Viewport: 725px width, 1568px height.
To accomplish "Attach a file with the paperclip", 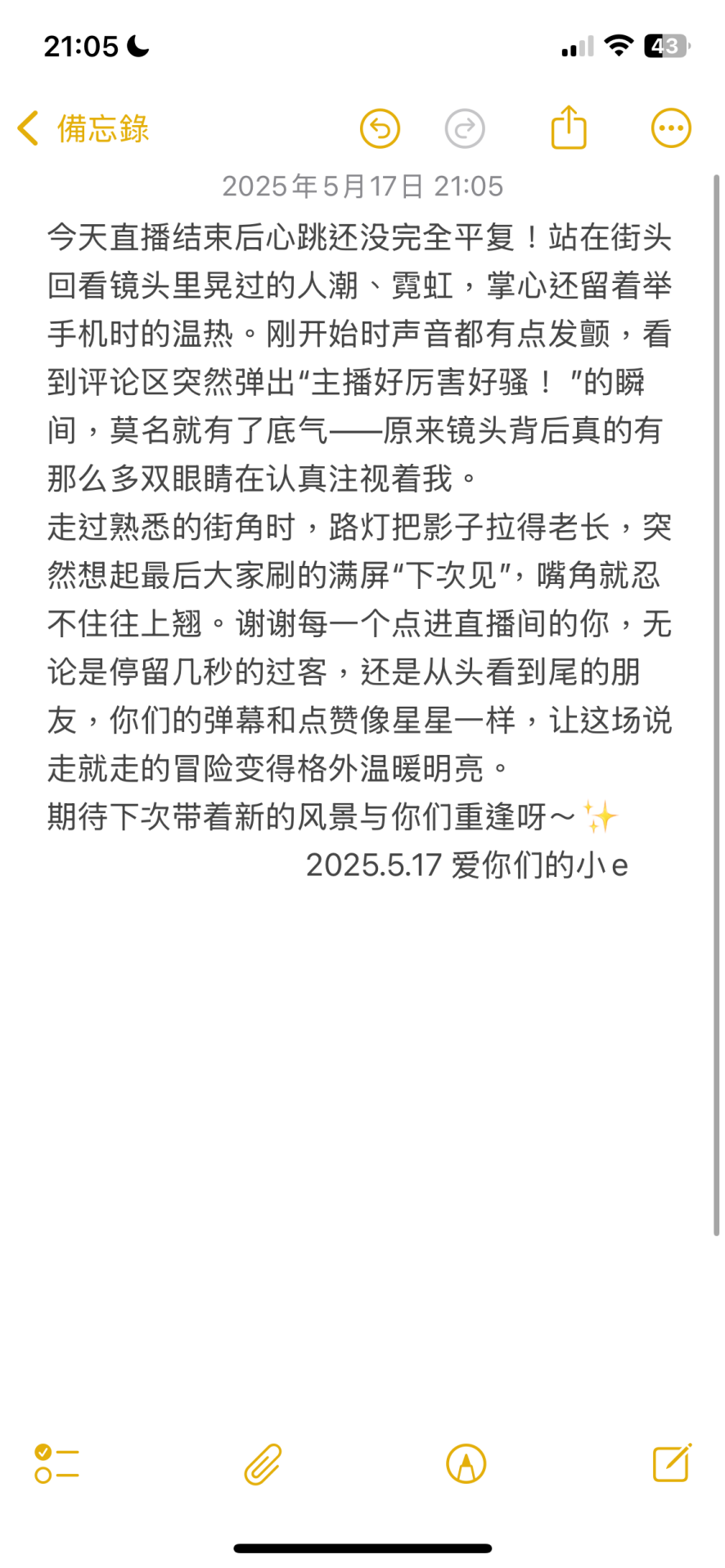I will [263, 1464].
